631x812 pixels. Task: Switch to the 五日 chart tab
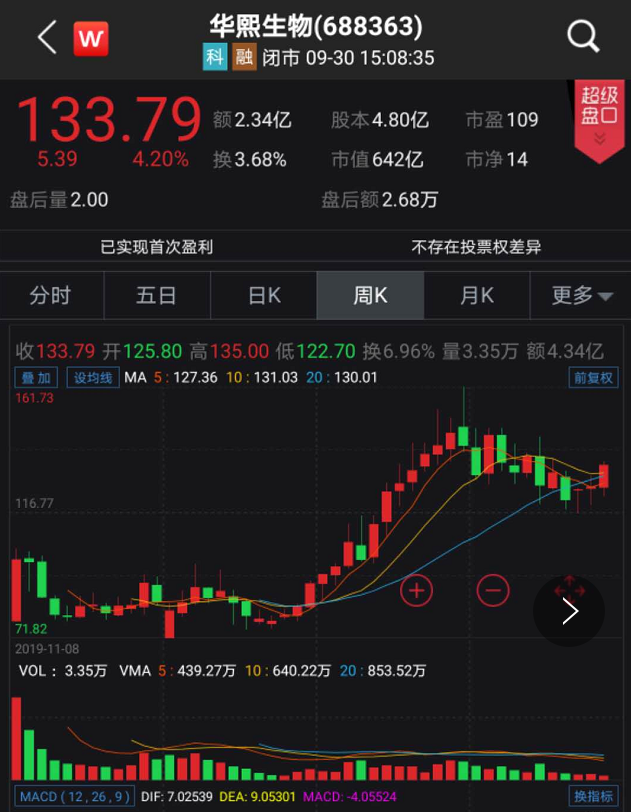156,295
